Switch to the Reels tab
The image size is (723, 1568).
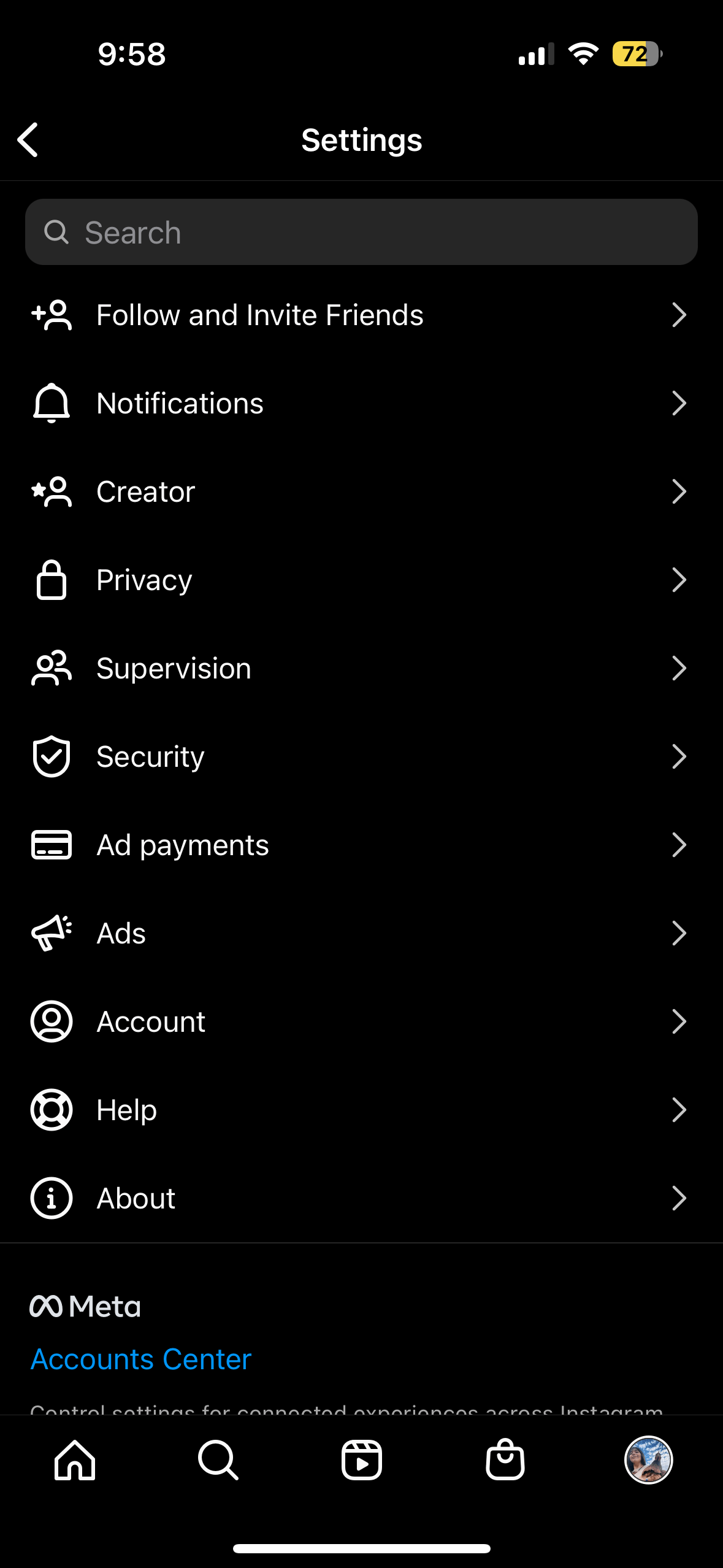[x=362, y=1460]
